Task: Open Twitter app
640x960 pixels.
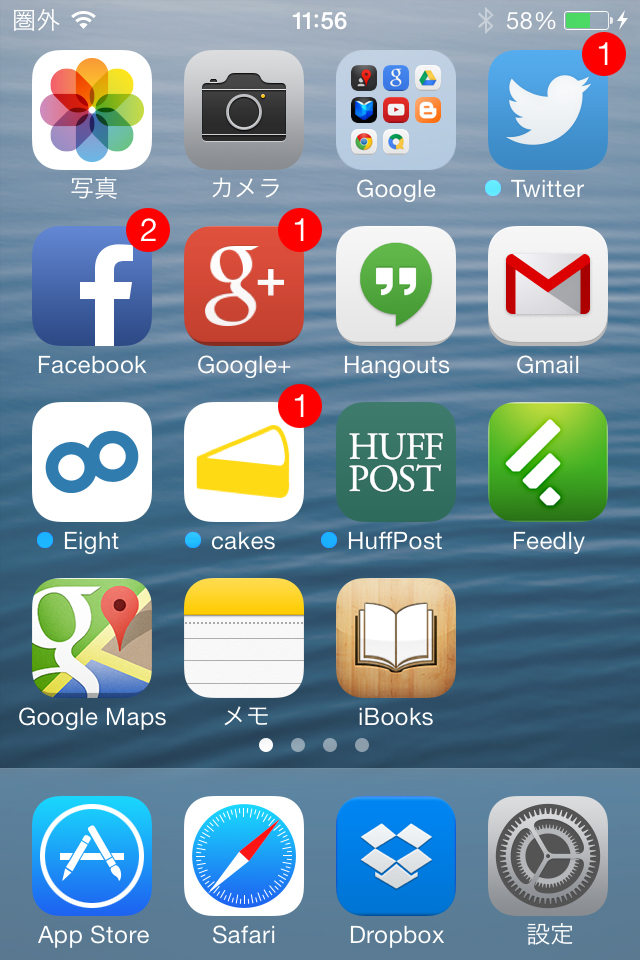Action: [548, 110]
